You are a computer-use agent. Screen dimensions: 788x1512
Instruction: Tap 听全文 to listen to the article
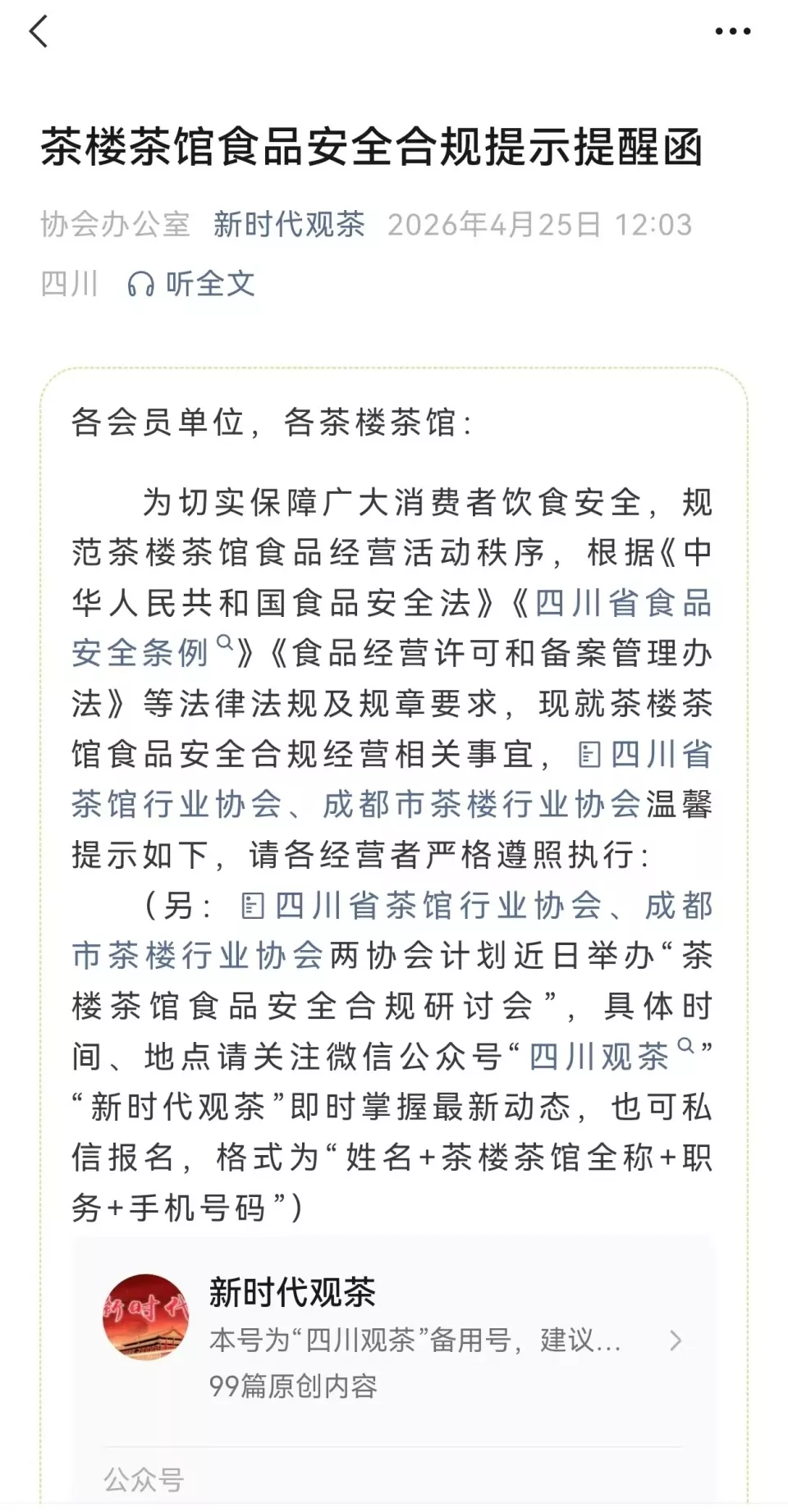point(192,284)
